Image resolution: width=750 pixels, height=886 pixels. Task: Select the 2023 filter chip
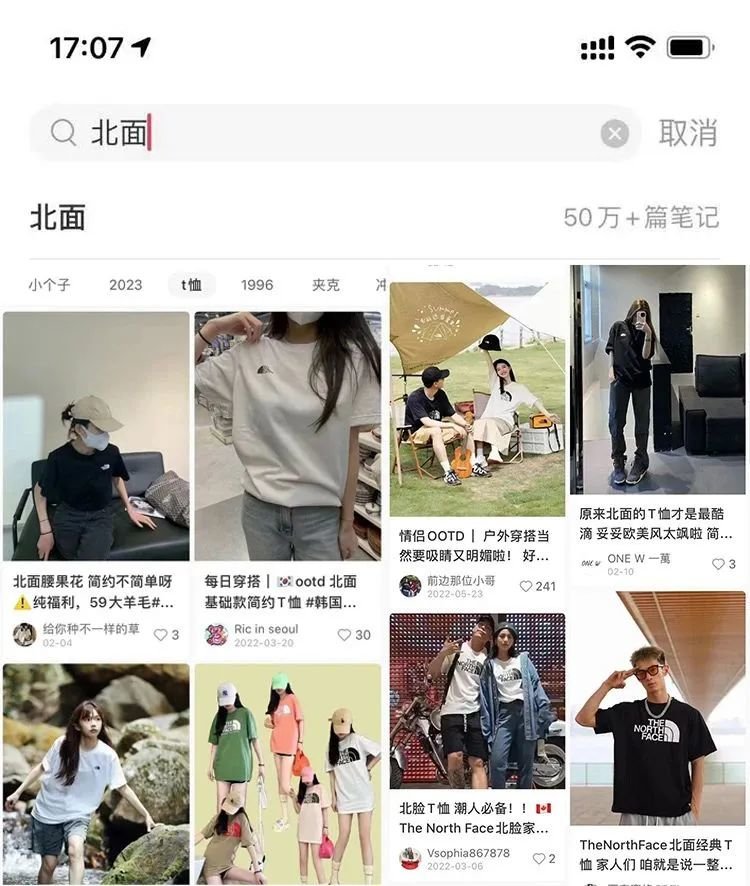pos(126,285)
